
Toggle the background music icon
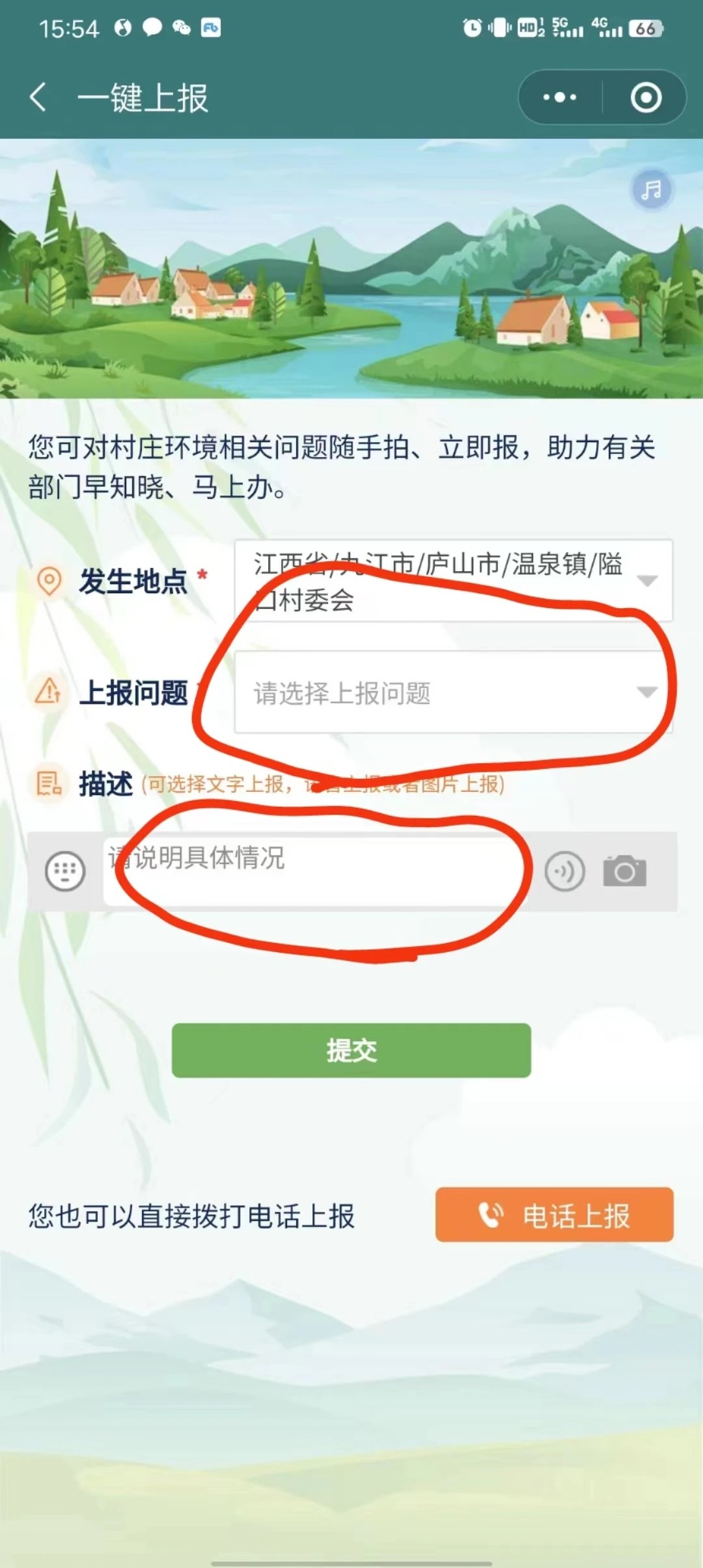tap(651, 190)
